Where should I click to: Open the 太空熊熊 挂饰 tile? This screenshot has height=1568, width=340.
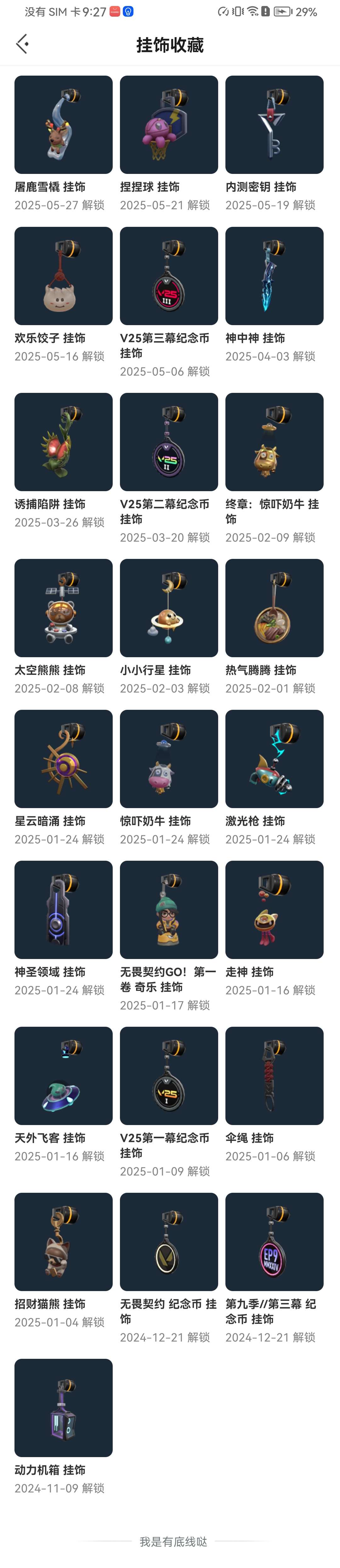[x=63, y=607]
